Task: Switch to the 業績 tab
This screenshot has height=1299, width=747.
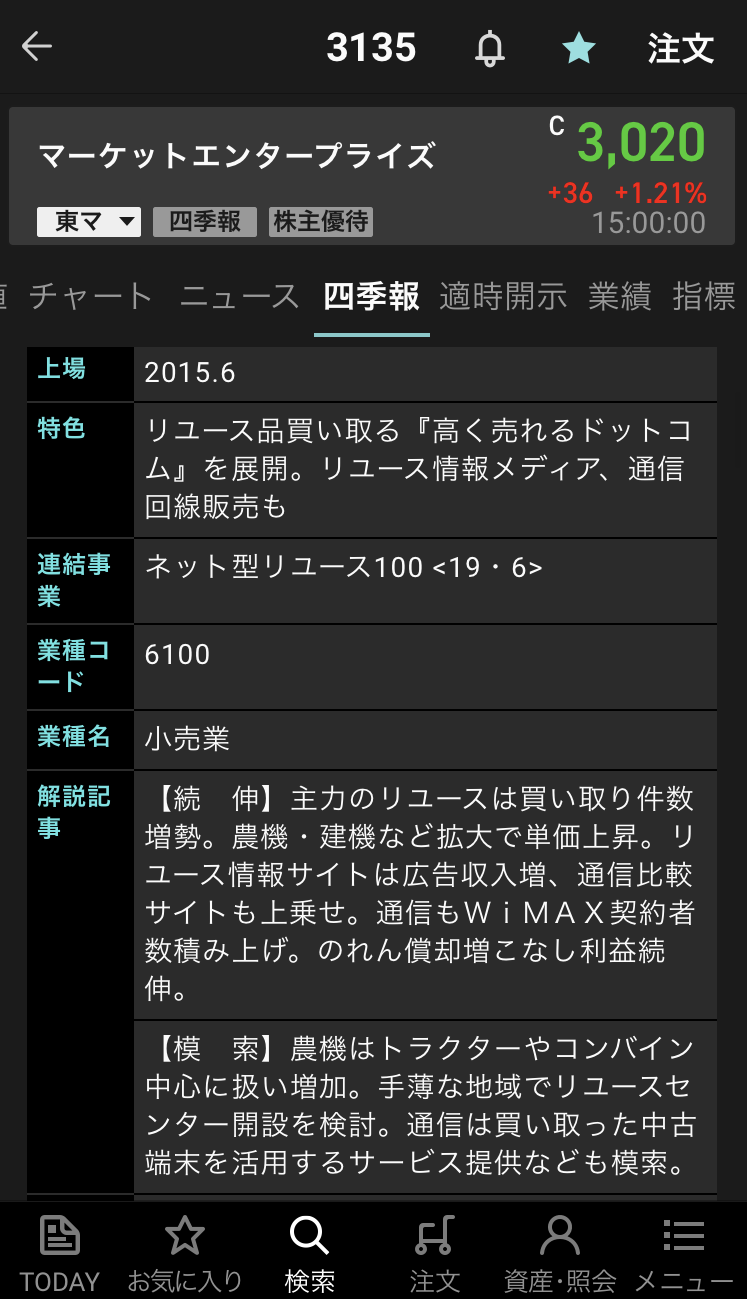Action: click(x=620, y=296)
